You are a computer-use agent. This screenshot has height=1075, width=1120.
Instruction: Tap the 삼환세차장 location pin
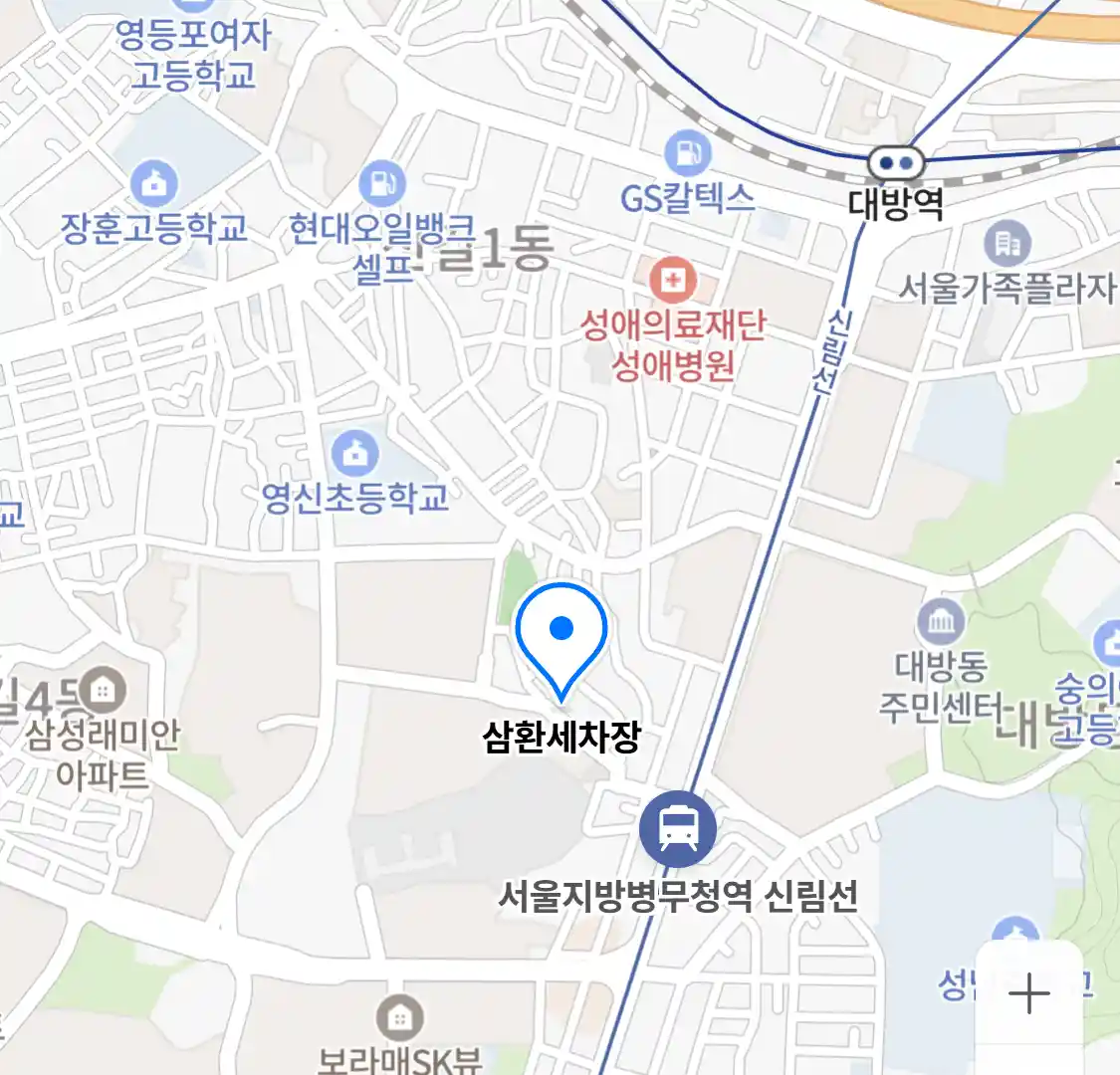561,637
